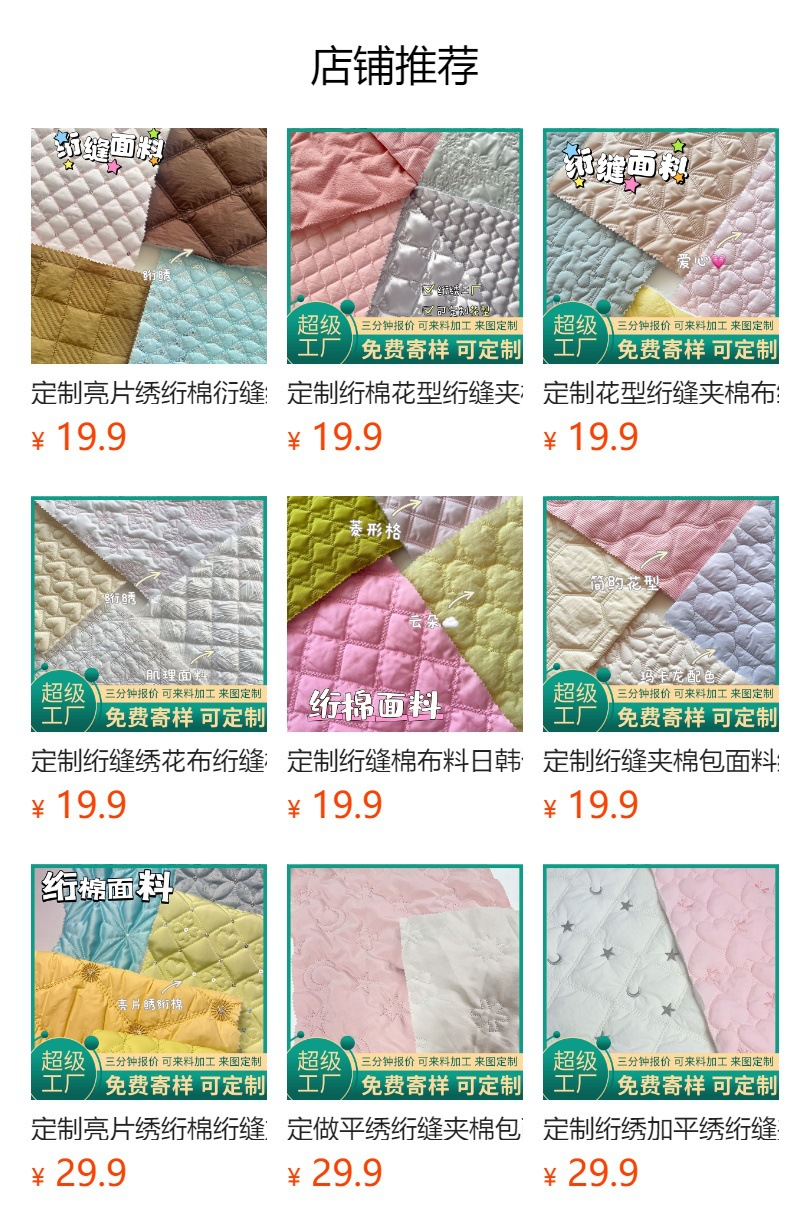
Task: Select the 定制绗绣加平绣绗缝 product
Action: pos(660,982)
